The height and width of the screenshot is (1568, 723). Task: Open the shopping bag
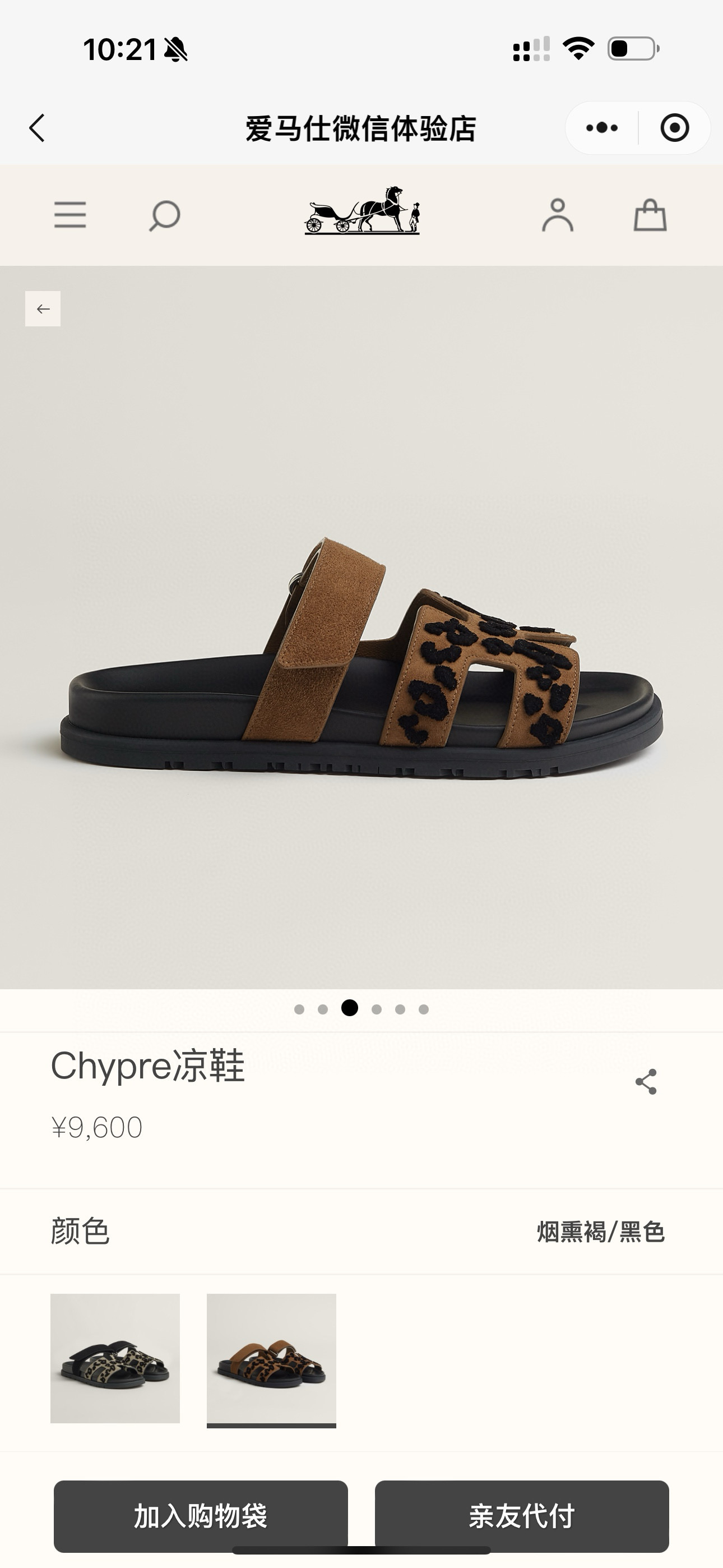tap(650, 215)
